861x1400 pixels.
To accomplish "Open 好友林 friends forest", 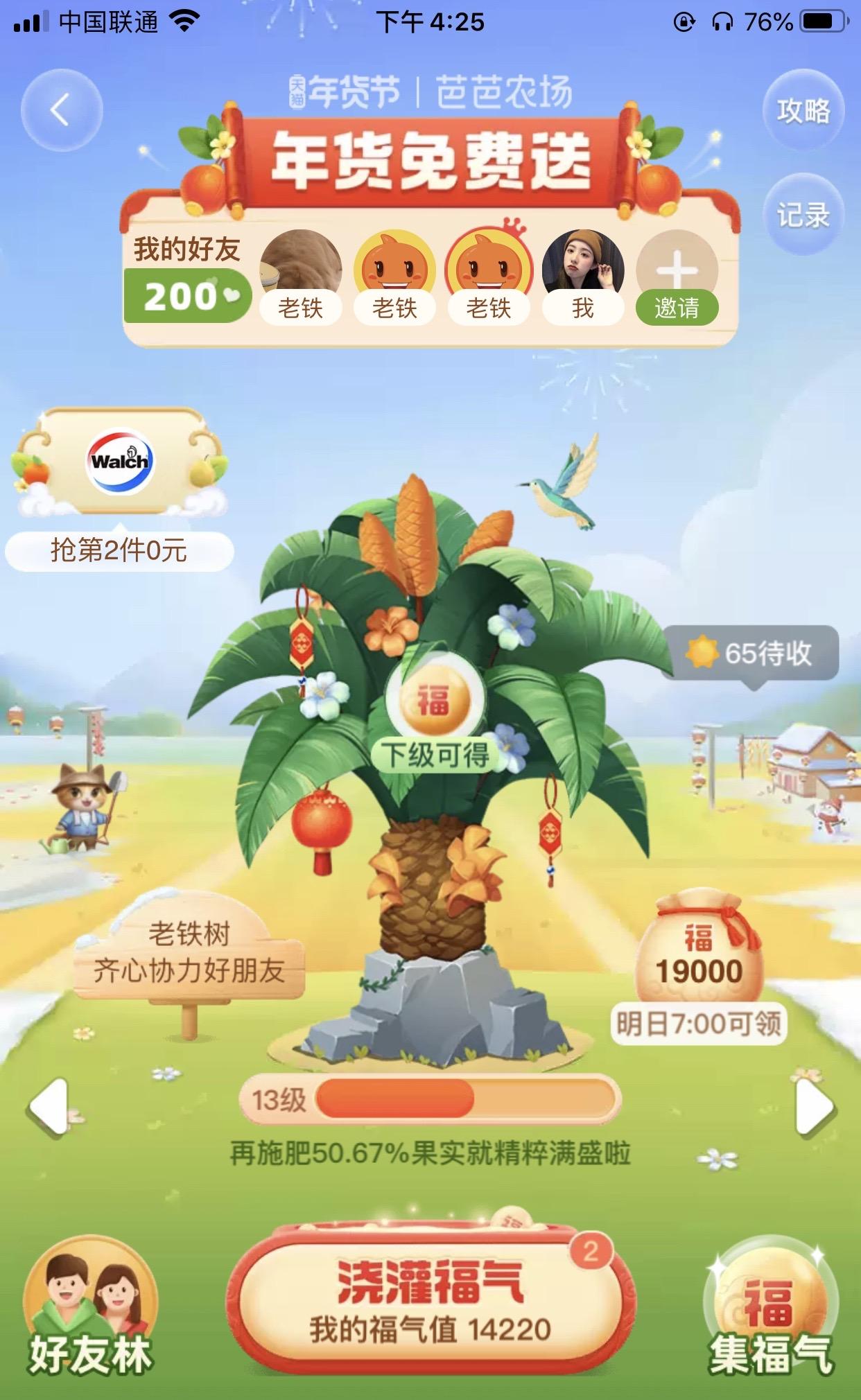I will point(90,1310).
